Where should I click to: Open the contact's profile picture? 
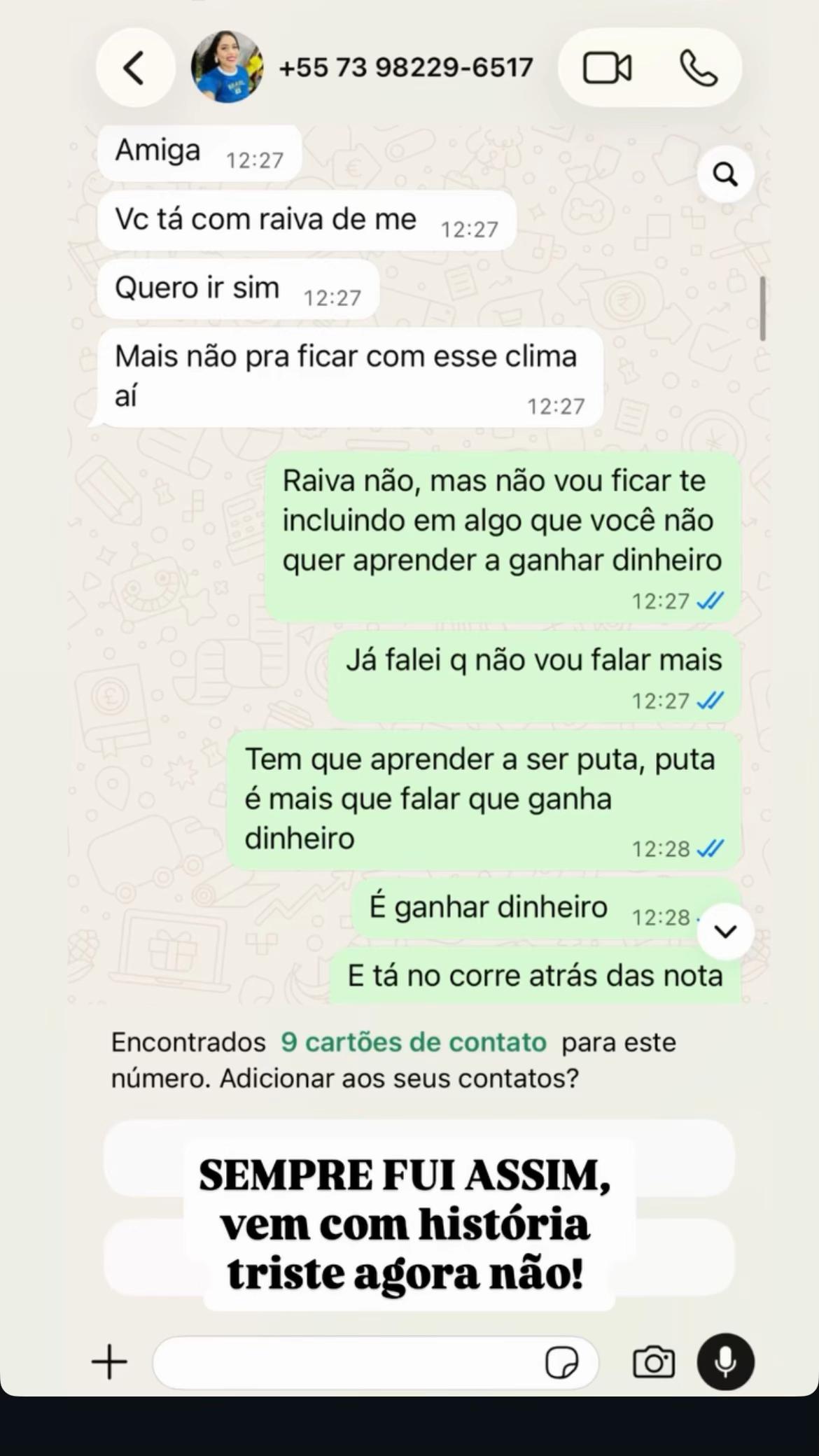(x=227, y=67)
